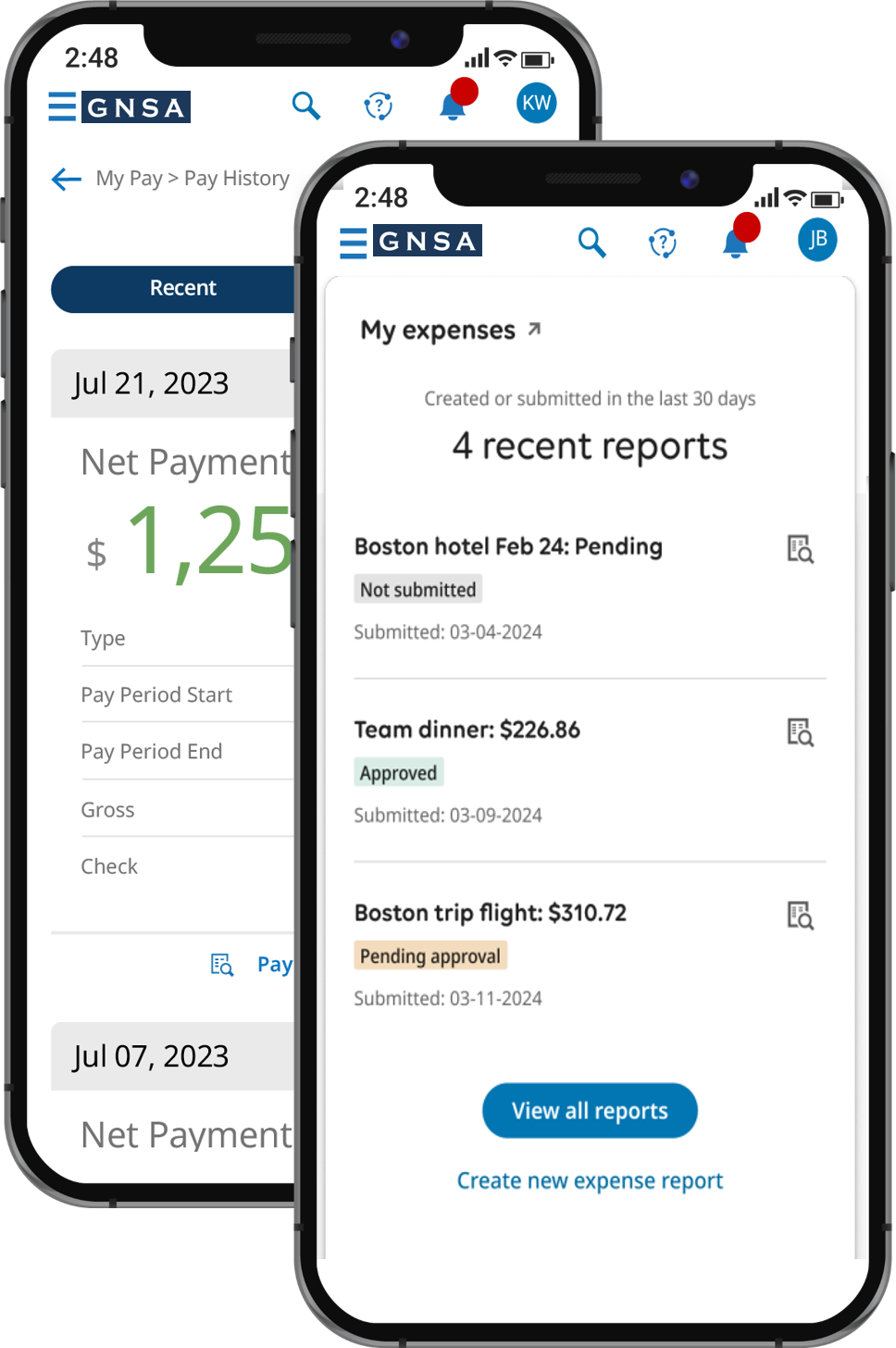This screenshot has width=896, height=1348.
Task: Select the Recent tab
Action: [x=182, y=288]
